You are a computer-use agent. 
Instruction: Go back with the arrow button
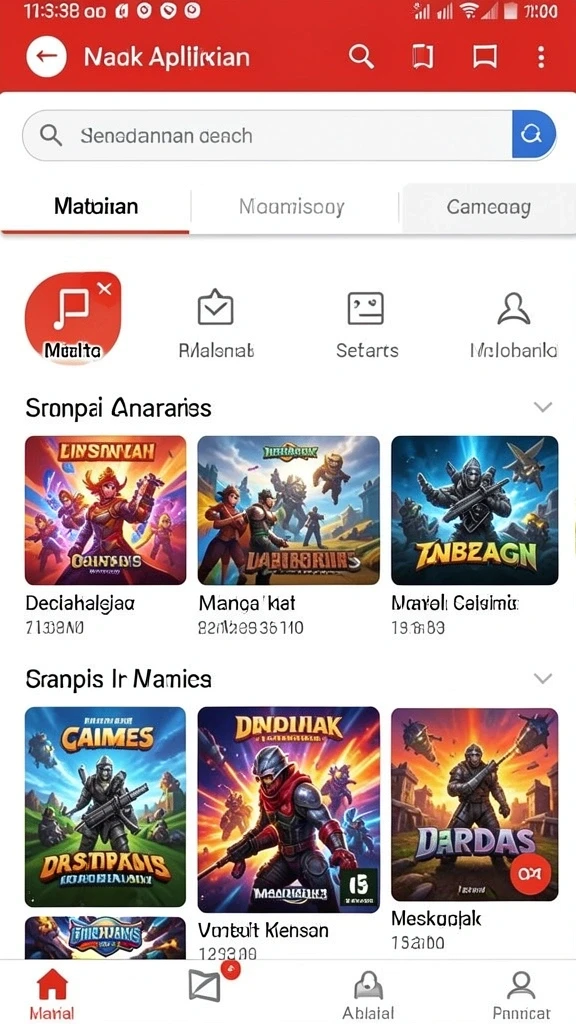click(x=46, y=57)
